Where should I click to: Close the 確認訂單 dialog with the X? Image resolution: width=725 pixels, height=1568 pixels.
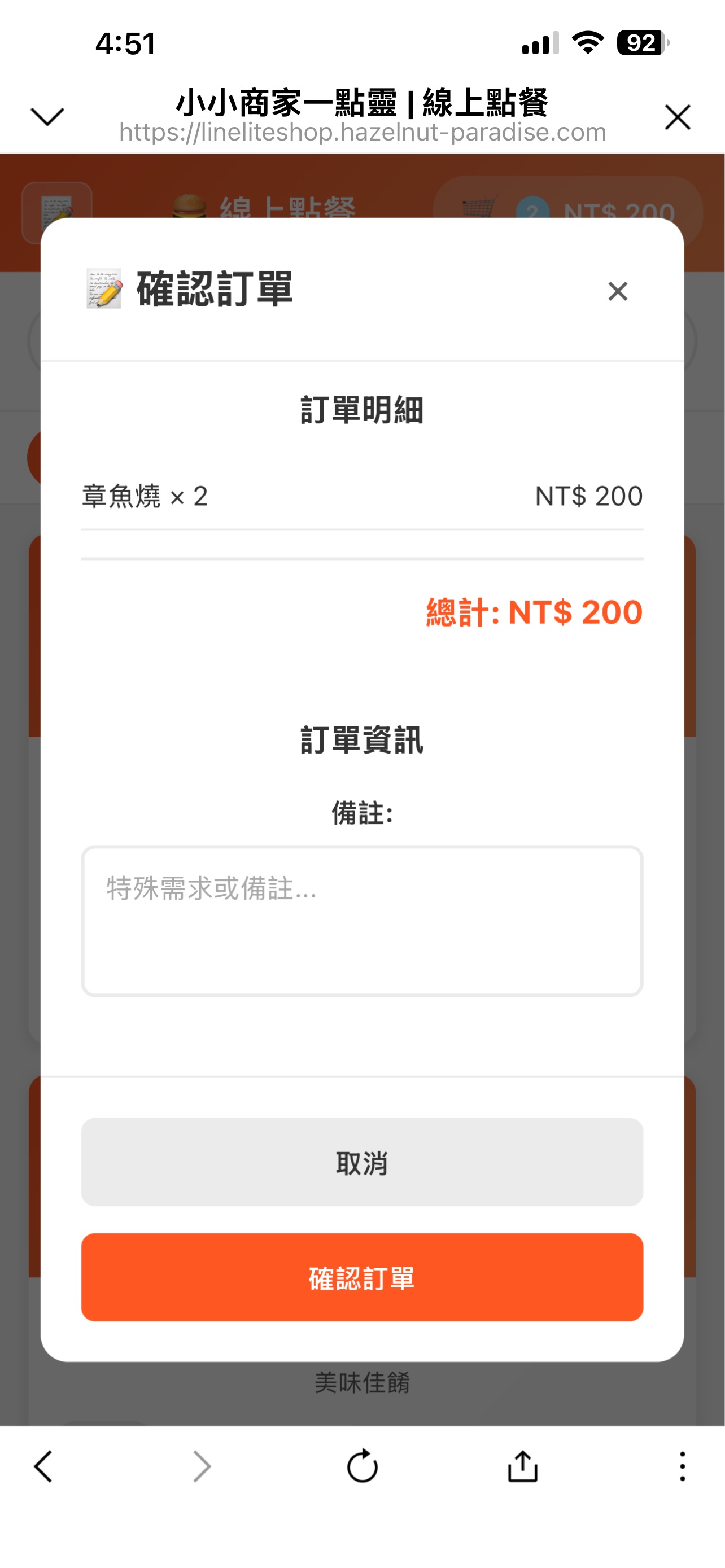coord(617,291)
